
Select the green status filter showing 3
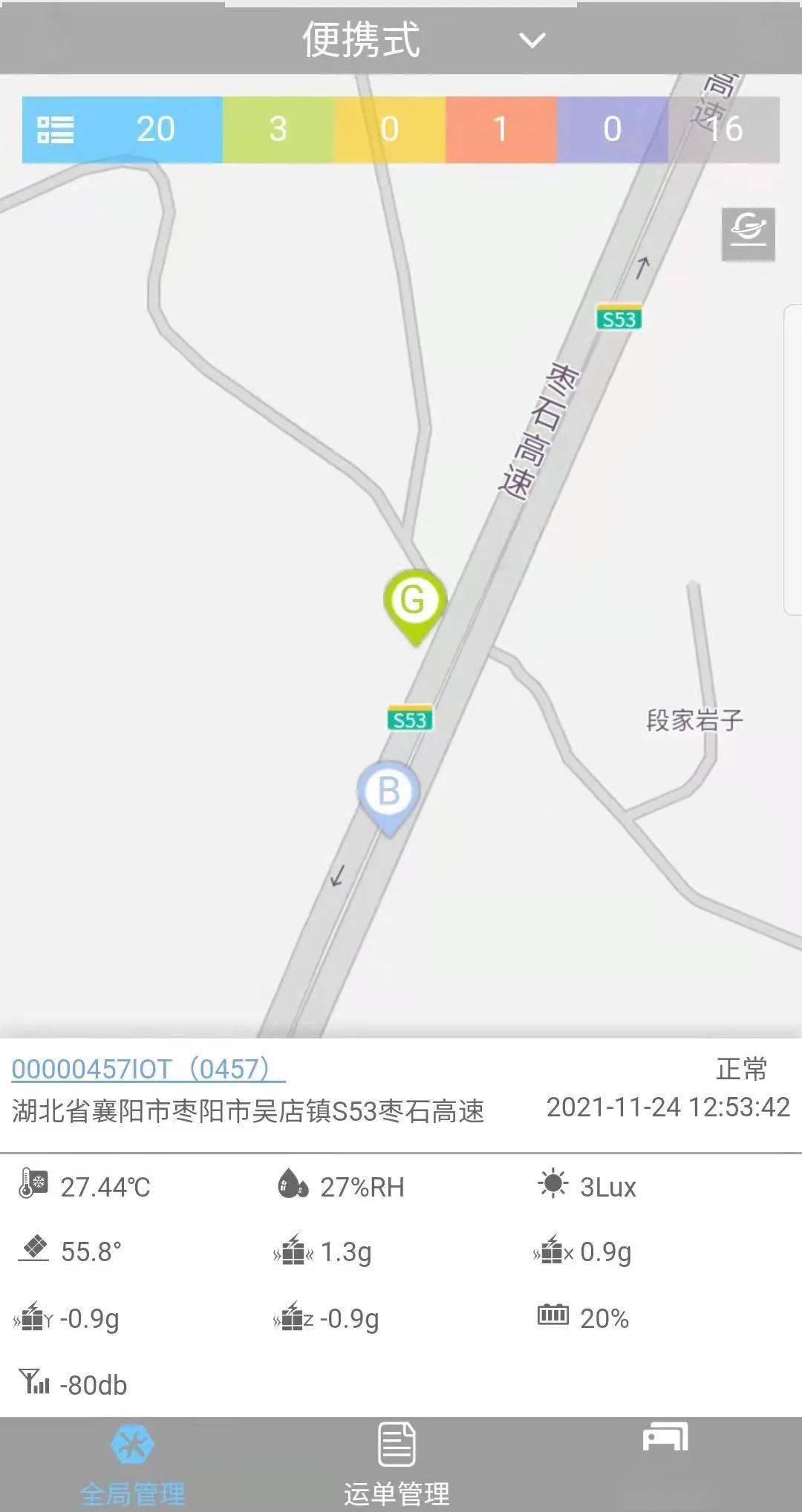[x=278, y=129]
